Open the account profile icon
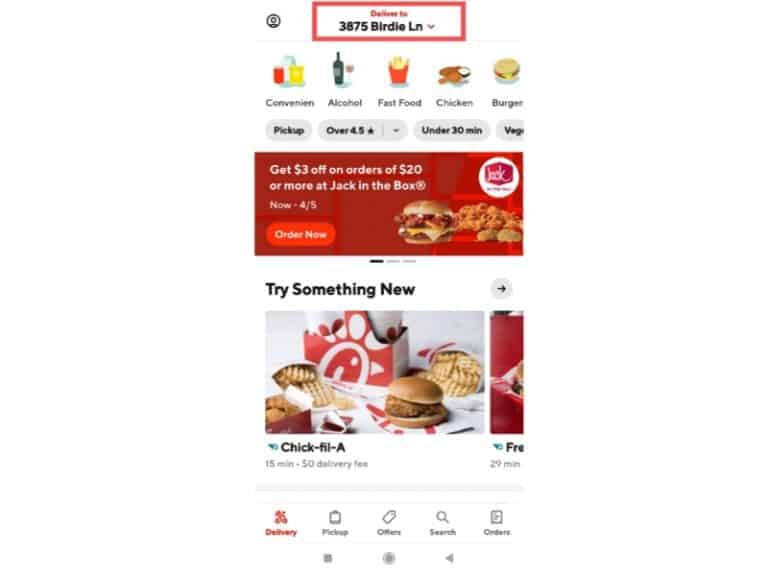Viewport: 768px width, 576px height. (273, 21)
